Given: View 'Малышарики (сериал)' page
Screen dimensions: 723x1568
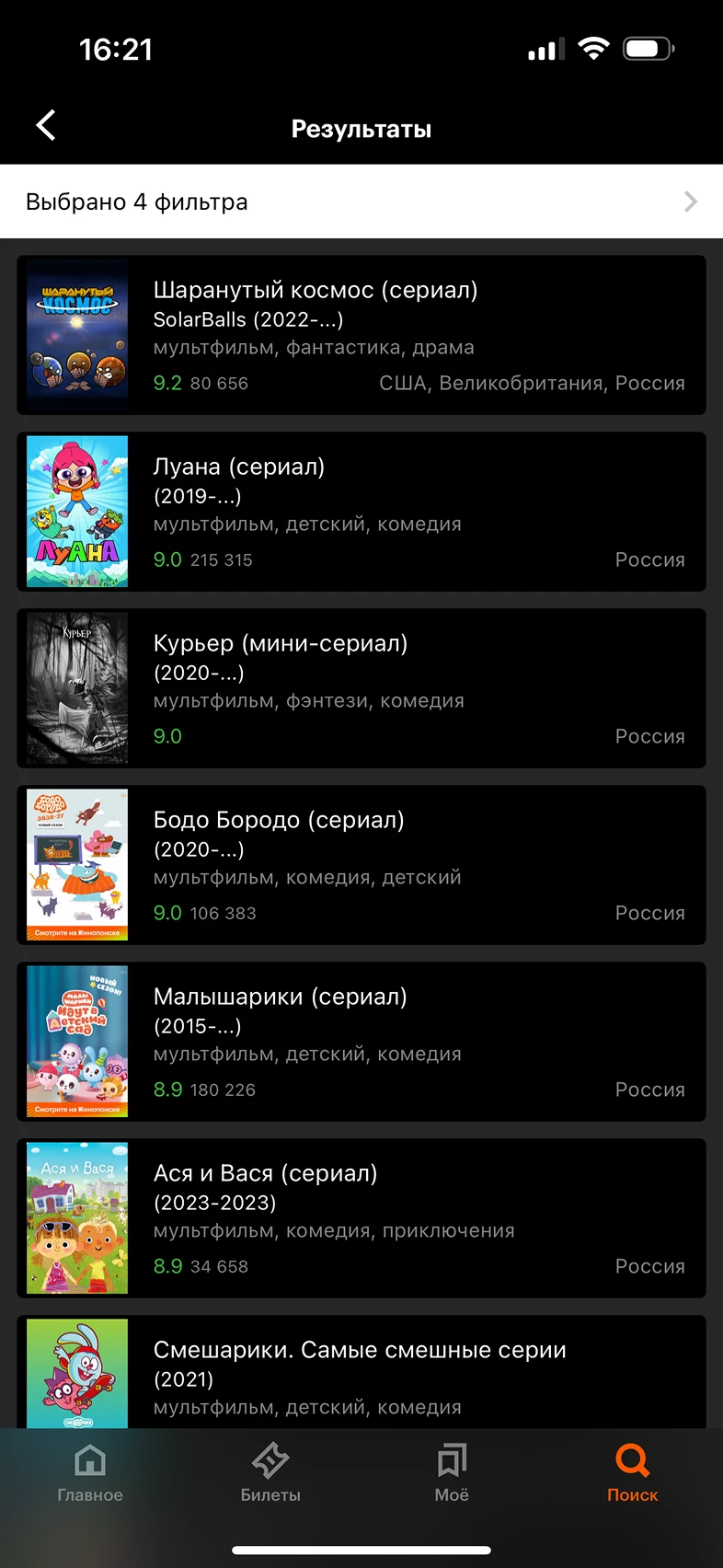Looking at the screenshot, I should pos(361,1042).
